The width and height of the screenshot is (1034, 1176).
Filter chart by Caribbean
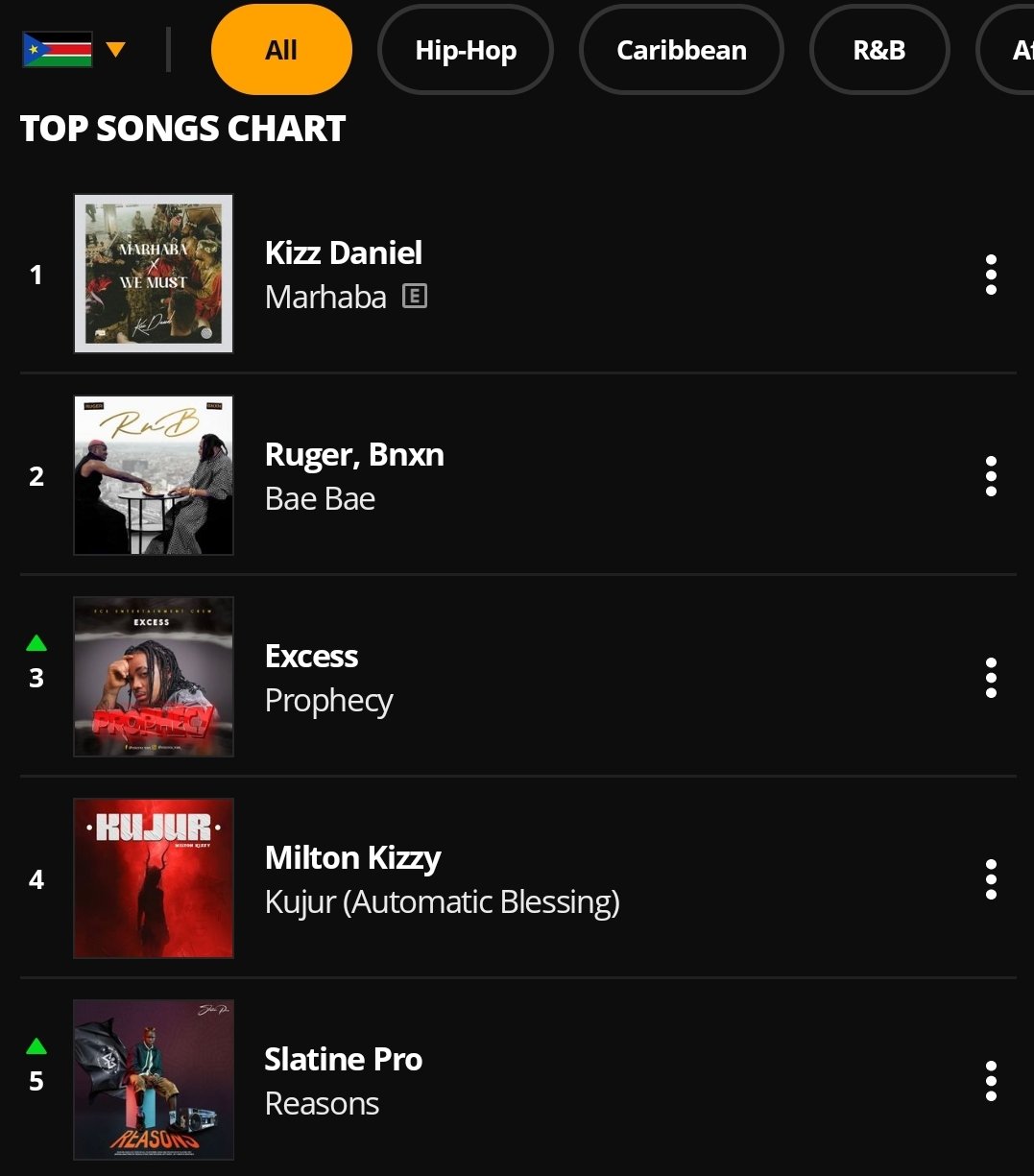coord(681,50)
